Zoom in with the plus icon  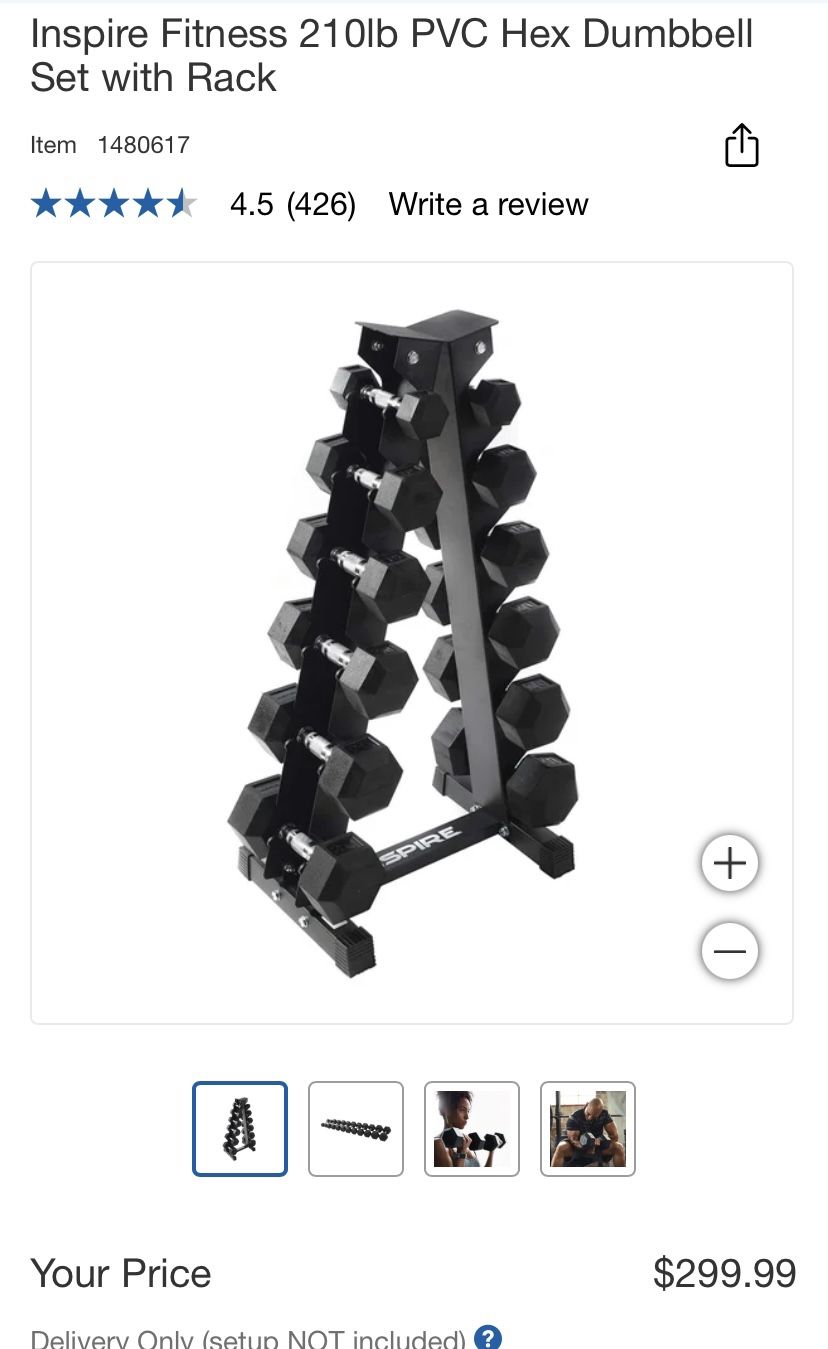pyautogui.click(x=729, y=862)
